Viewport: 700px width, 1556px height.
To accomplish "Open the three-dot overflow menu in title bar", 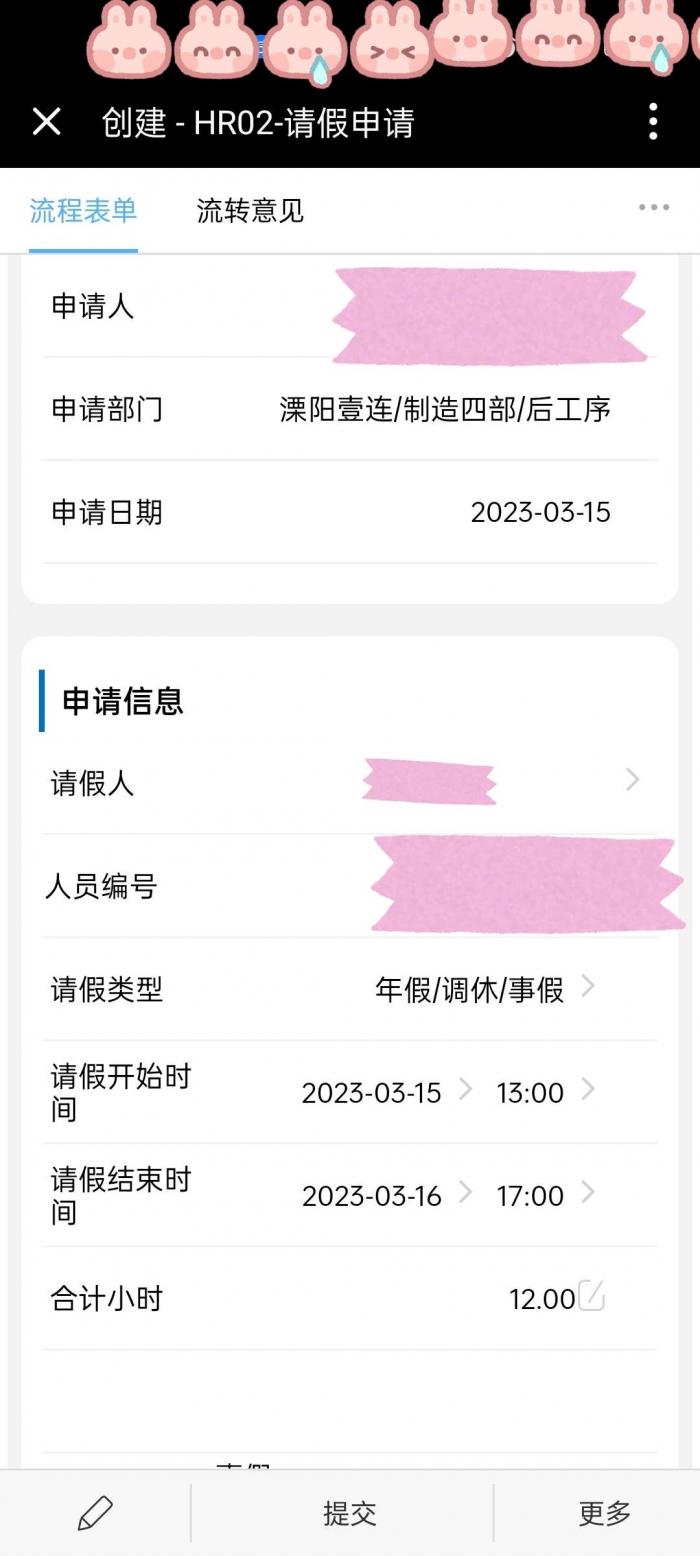I will tap(652, 121).
